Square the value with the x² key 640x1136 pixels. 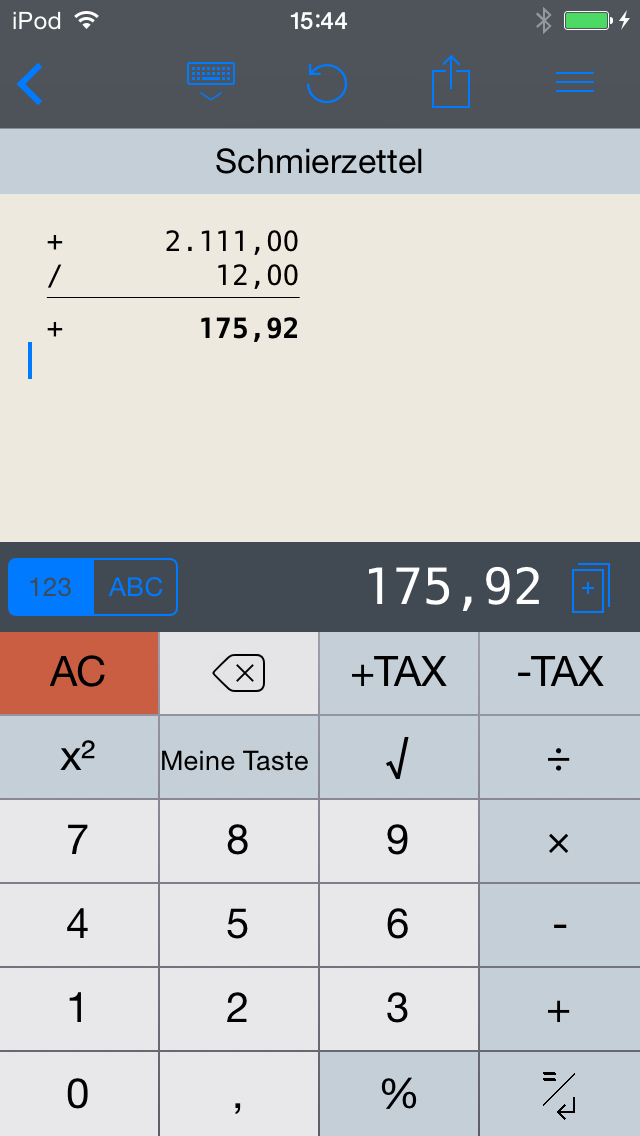pos(79,758)
